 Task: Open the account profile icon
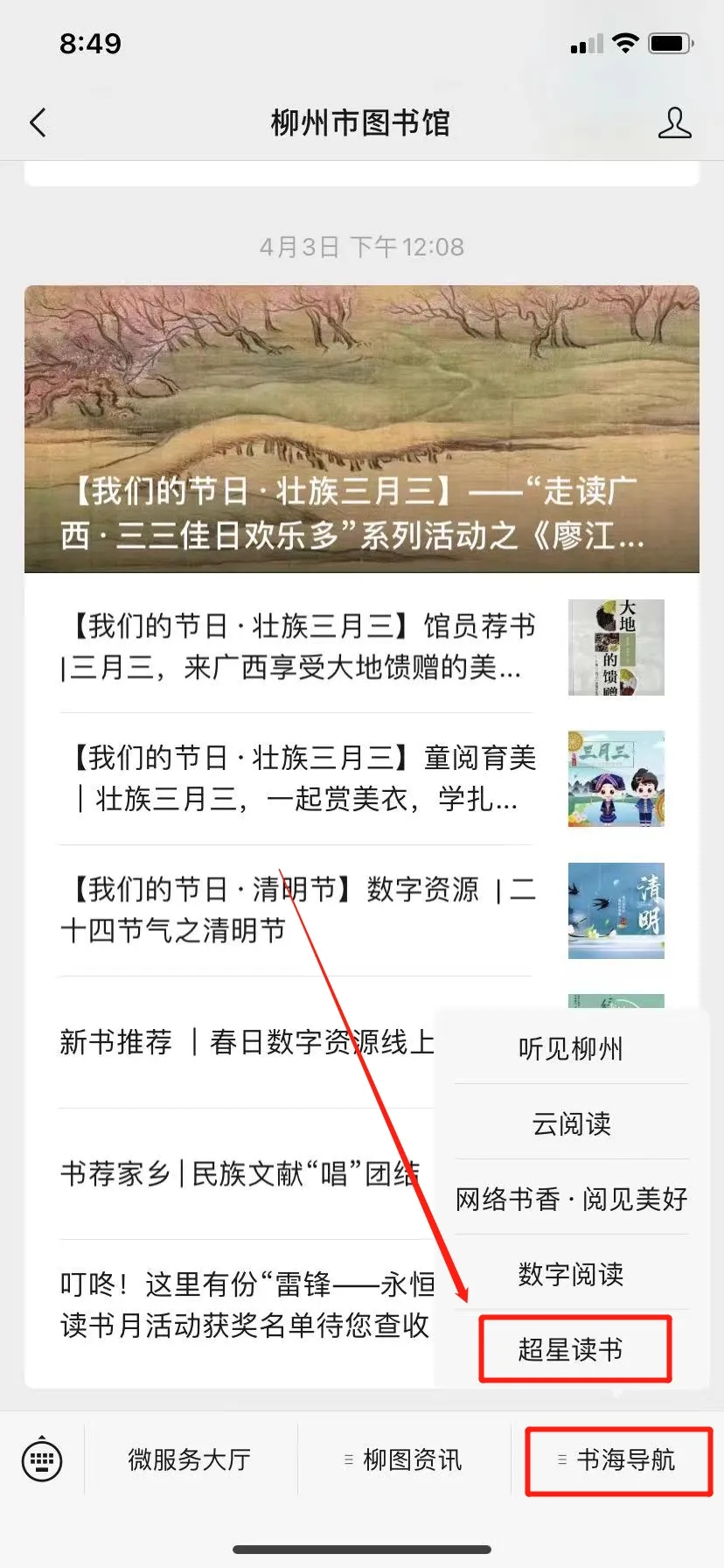click(674, 123)
